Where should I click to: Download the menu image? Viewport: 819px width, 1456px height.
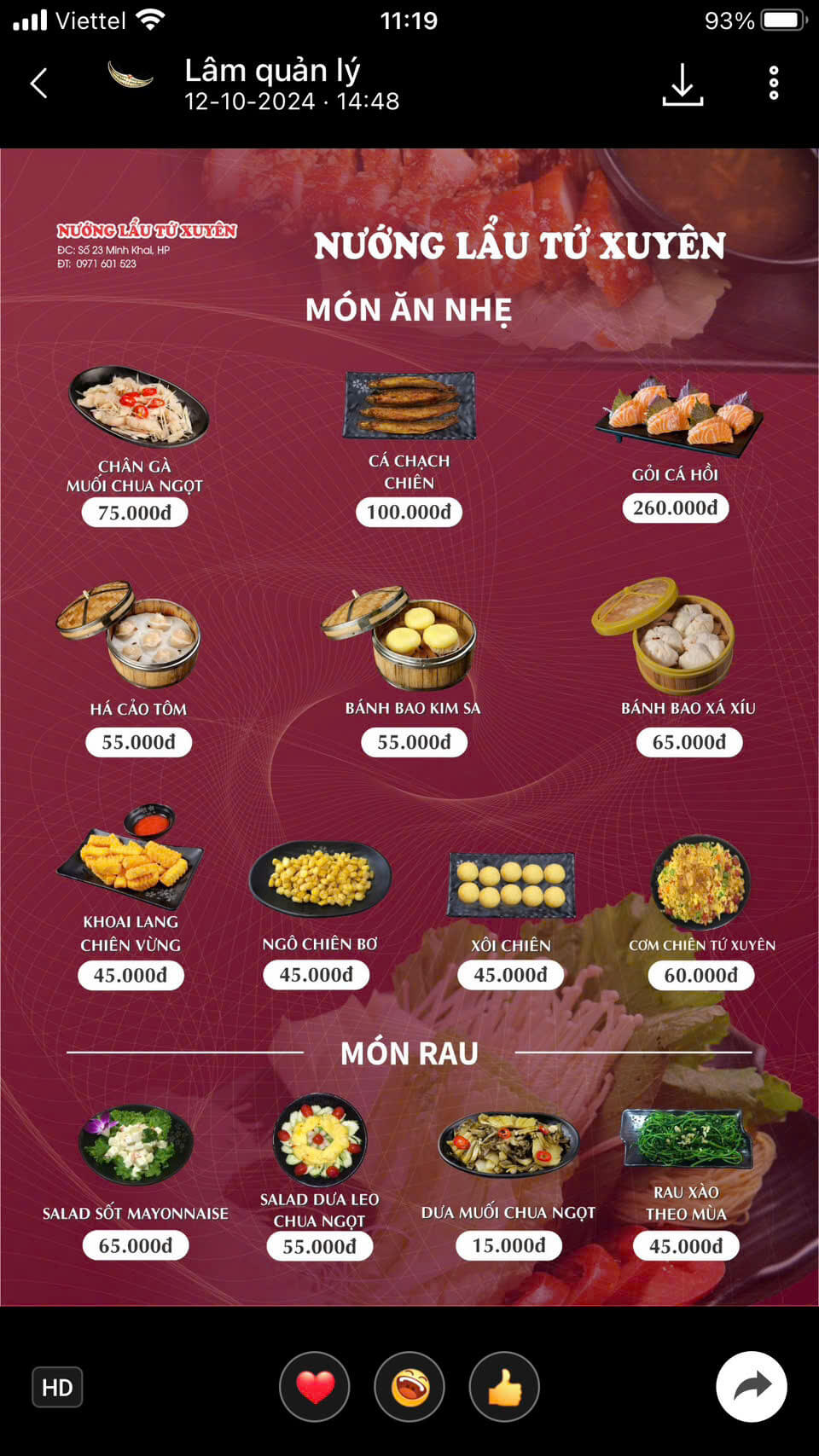click(682, 84)
